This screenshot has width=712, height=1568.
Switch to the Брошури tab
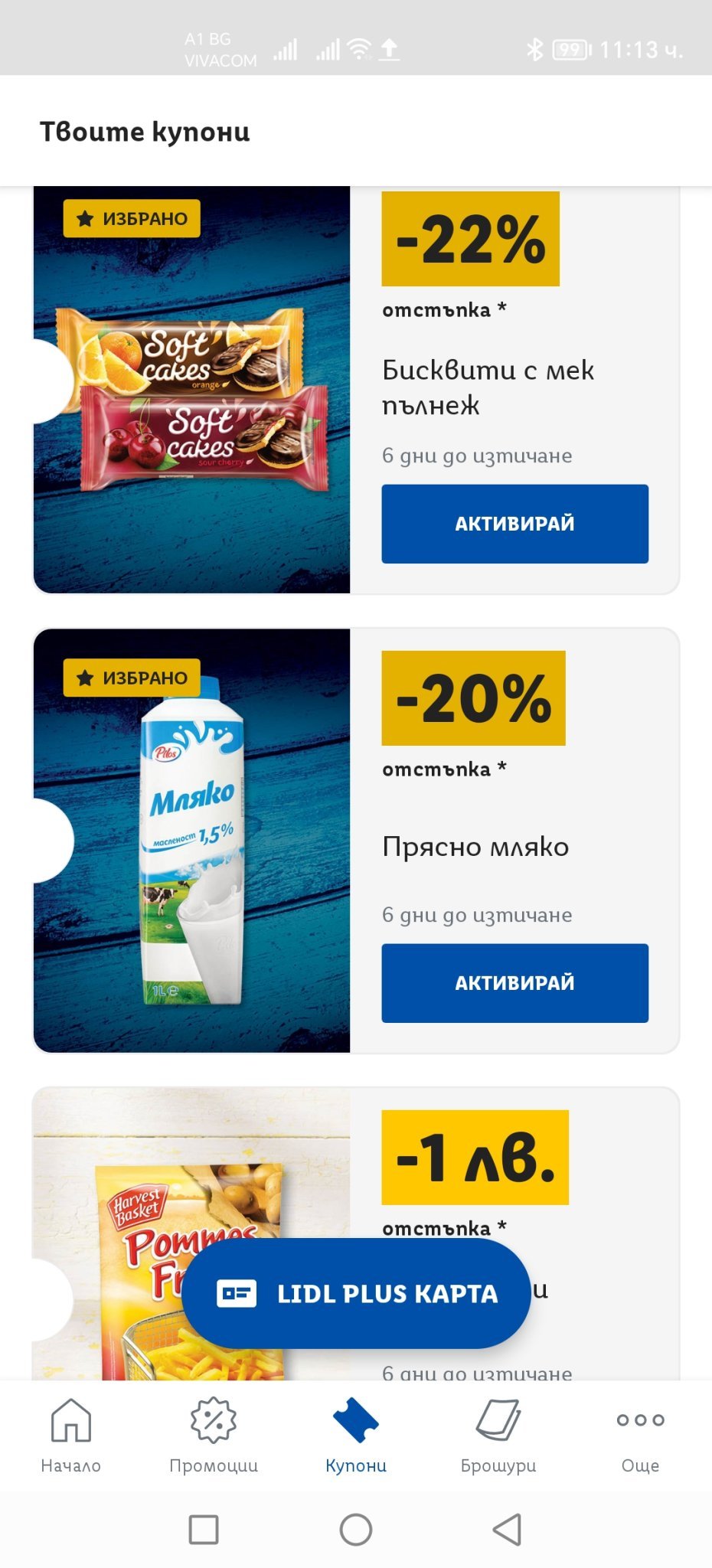click(x=498, y=1436)
